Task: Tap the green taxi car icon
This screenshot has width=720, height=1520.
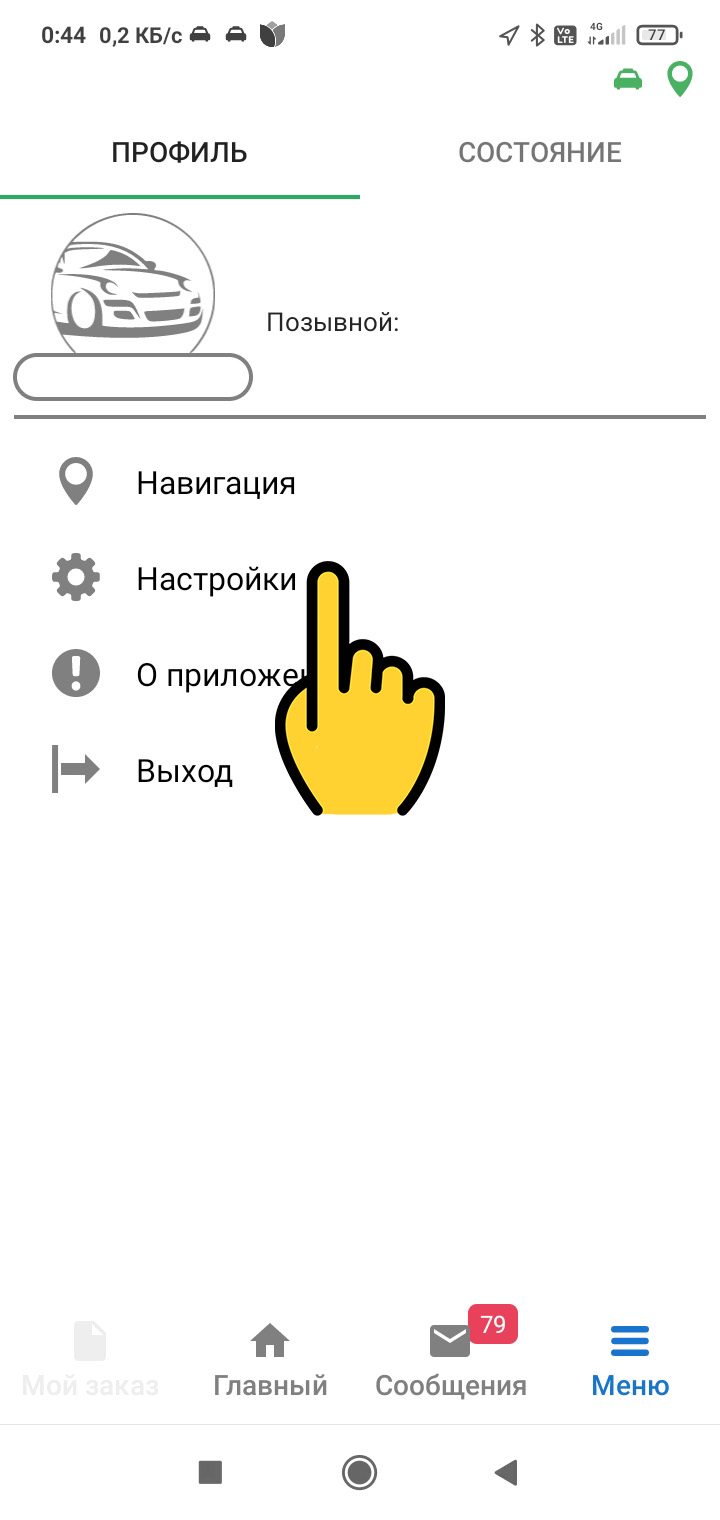Action: [x=628, y=80]
